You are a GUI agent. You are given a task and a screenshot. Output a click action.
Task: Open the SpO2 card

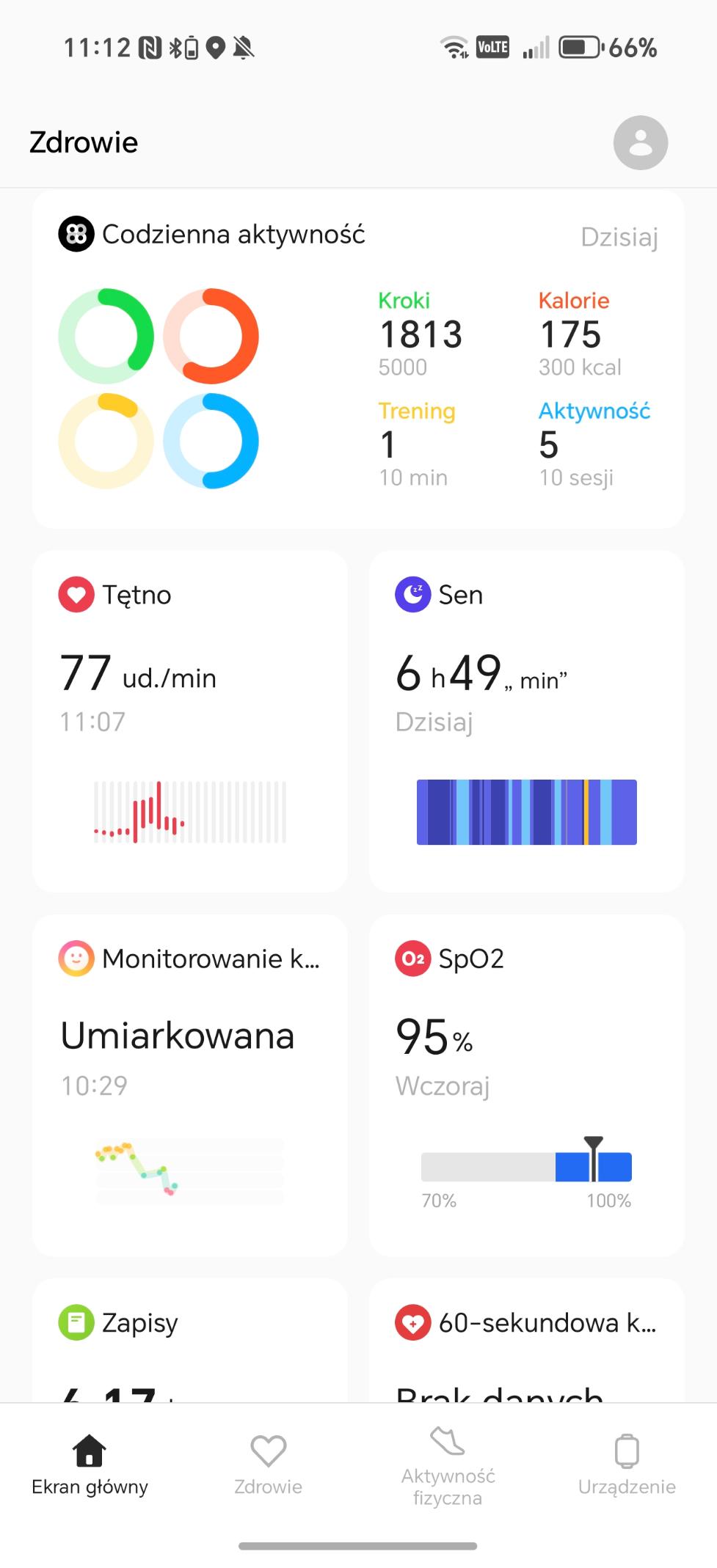[x=526, y=1085]
